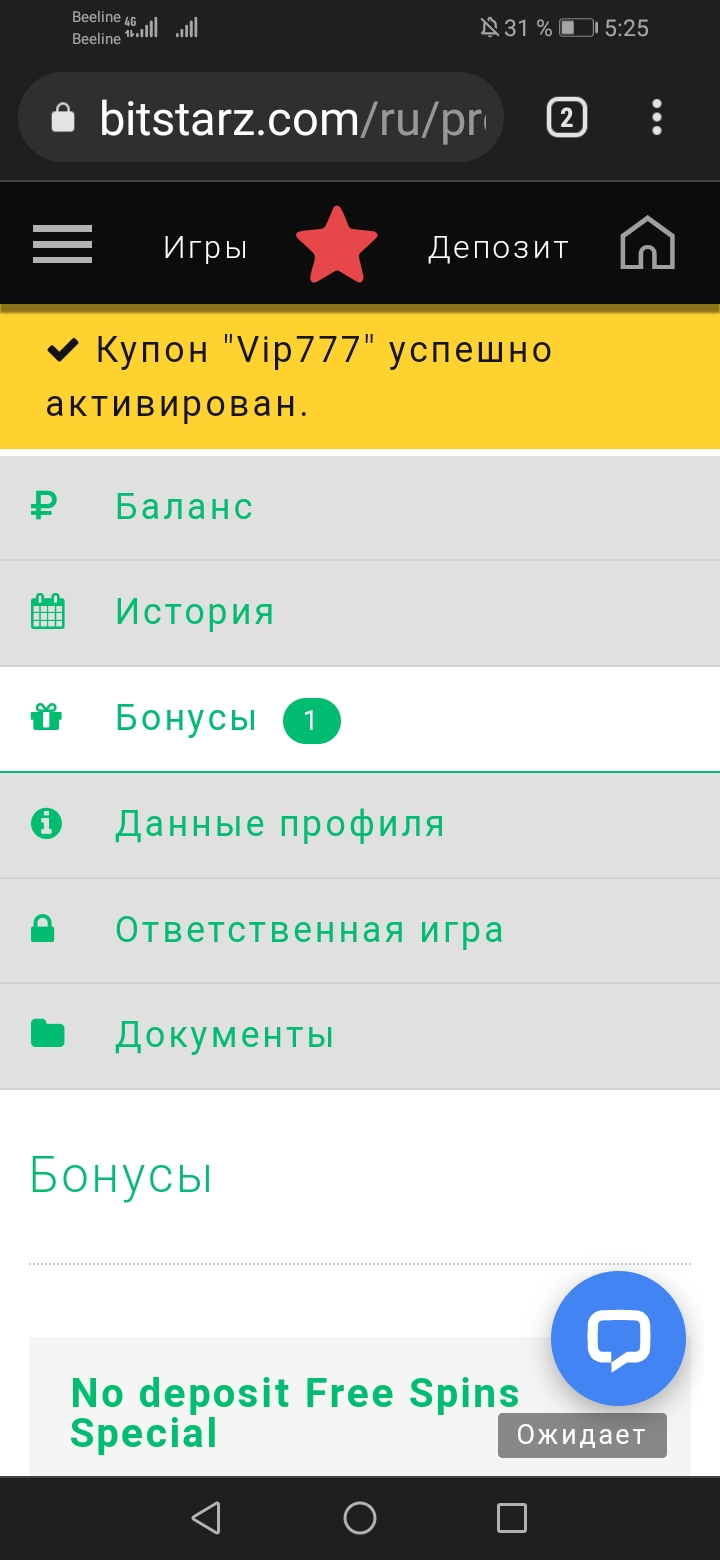Go to the Депозит page
Viewport: 720px width, 1560px height.
(498, 247)
